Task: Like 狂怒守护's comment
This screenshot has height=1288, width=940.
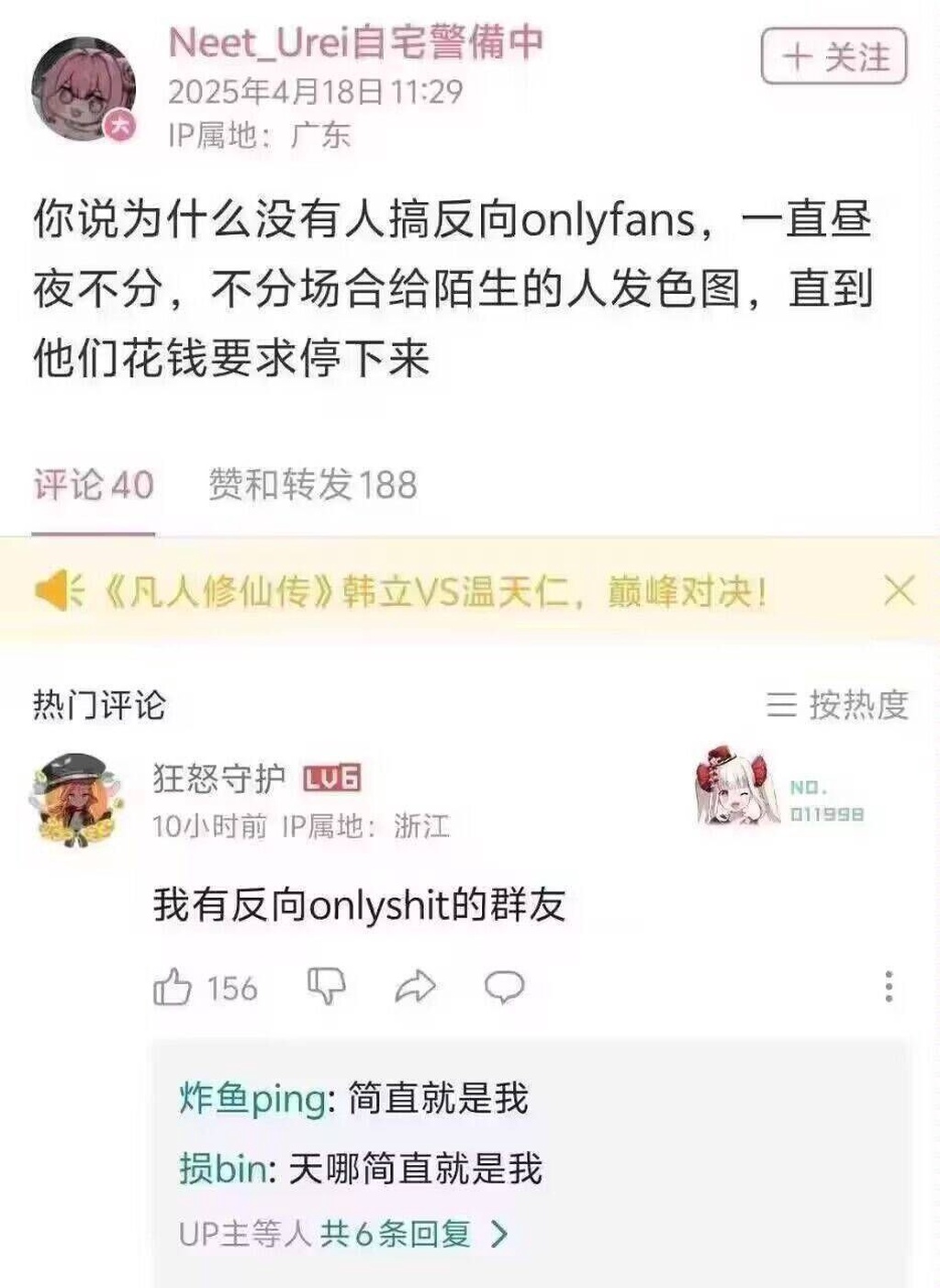Action: point(173,988)
